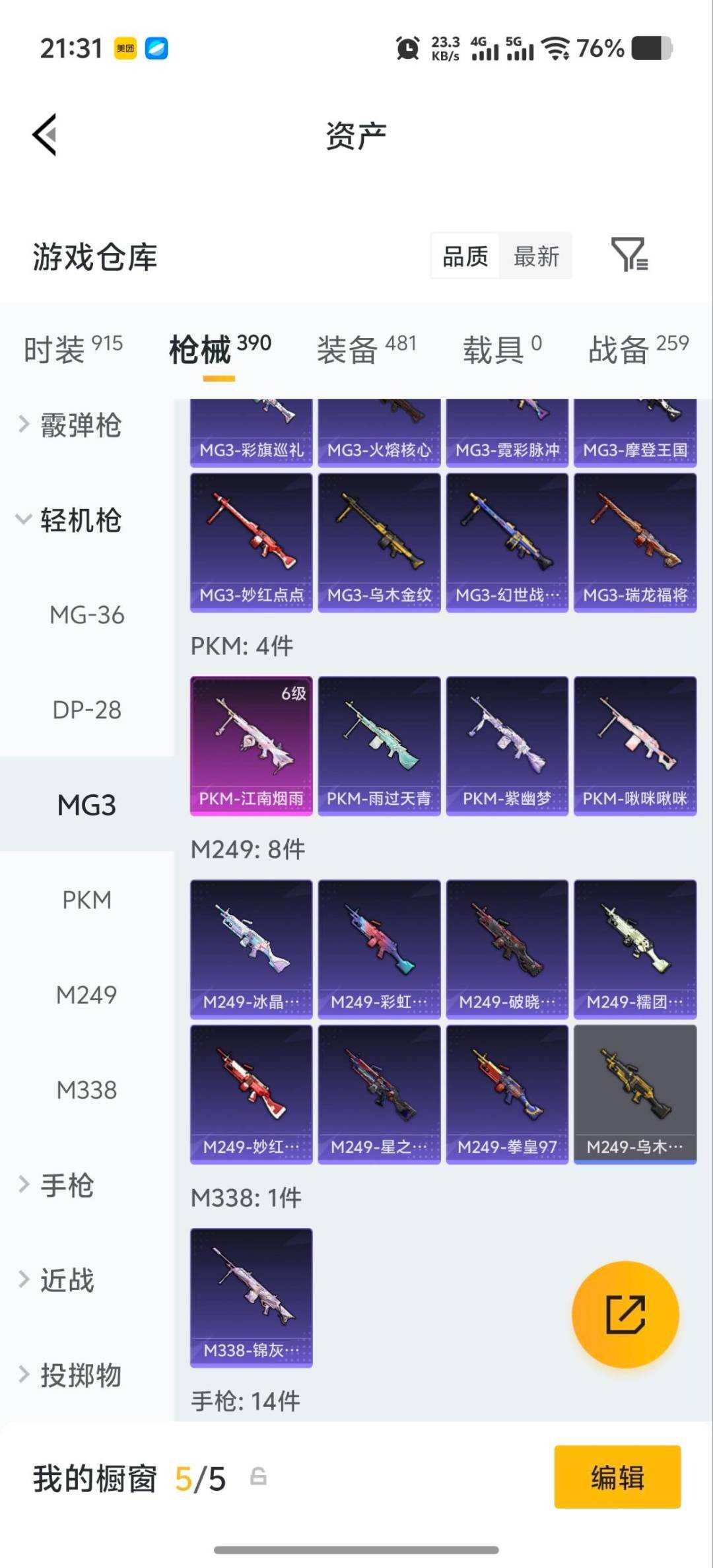
Task: Open the M249-拳皇97 skin
Action: coord(507,1095)
